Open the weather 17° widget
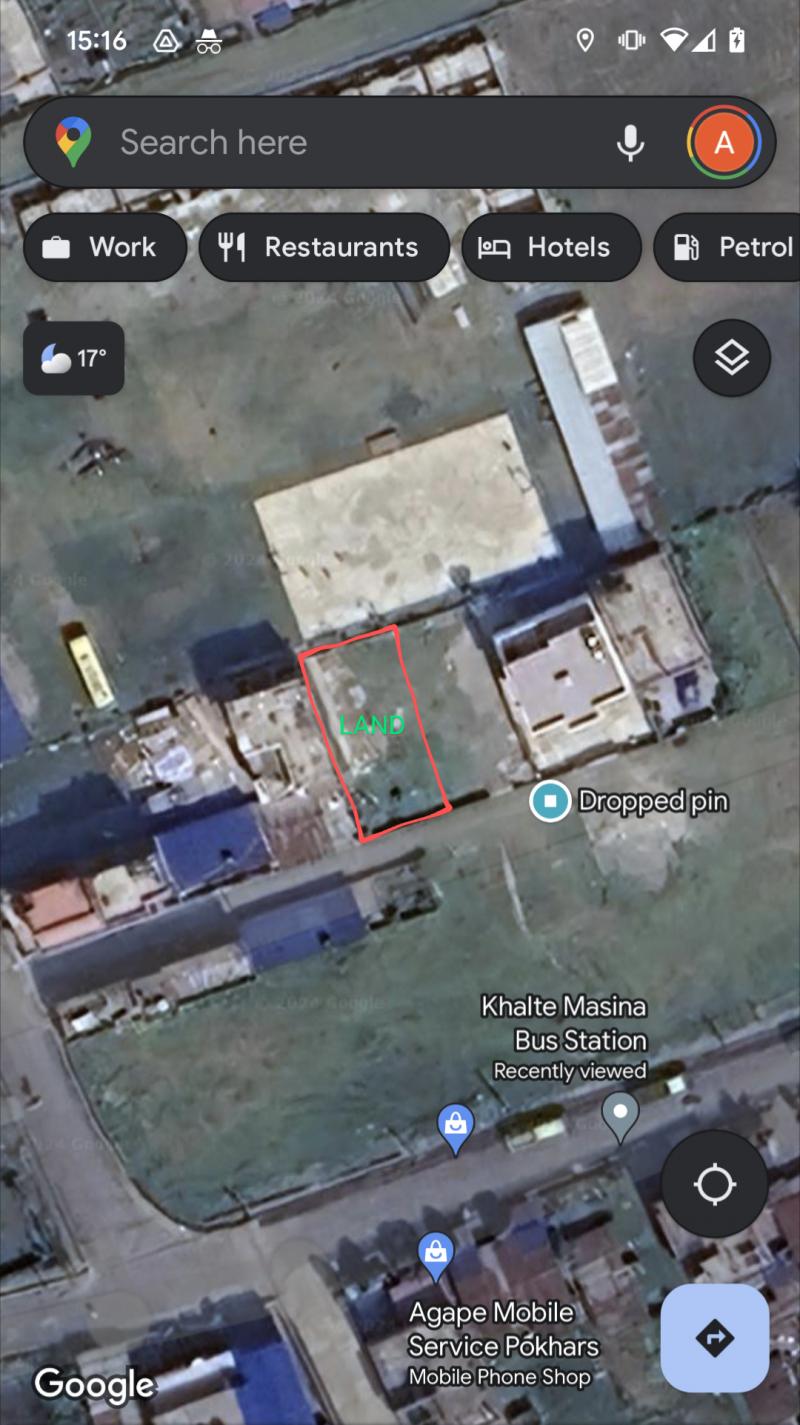This screenshot has height=1425, width=800. 74,358
